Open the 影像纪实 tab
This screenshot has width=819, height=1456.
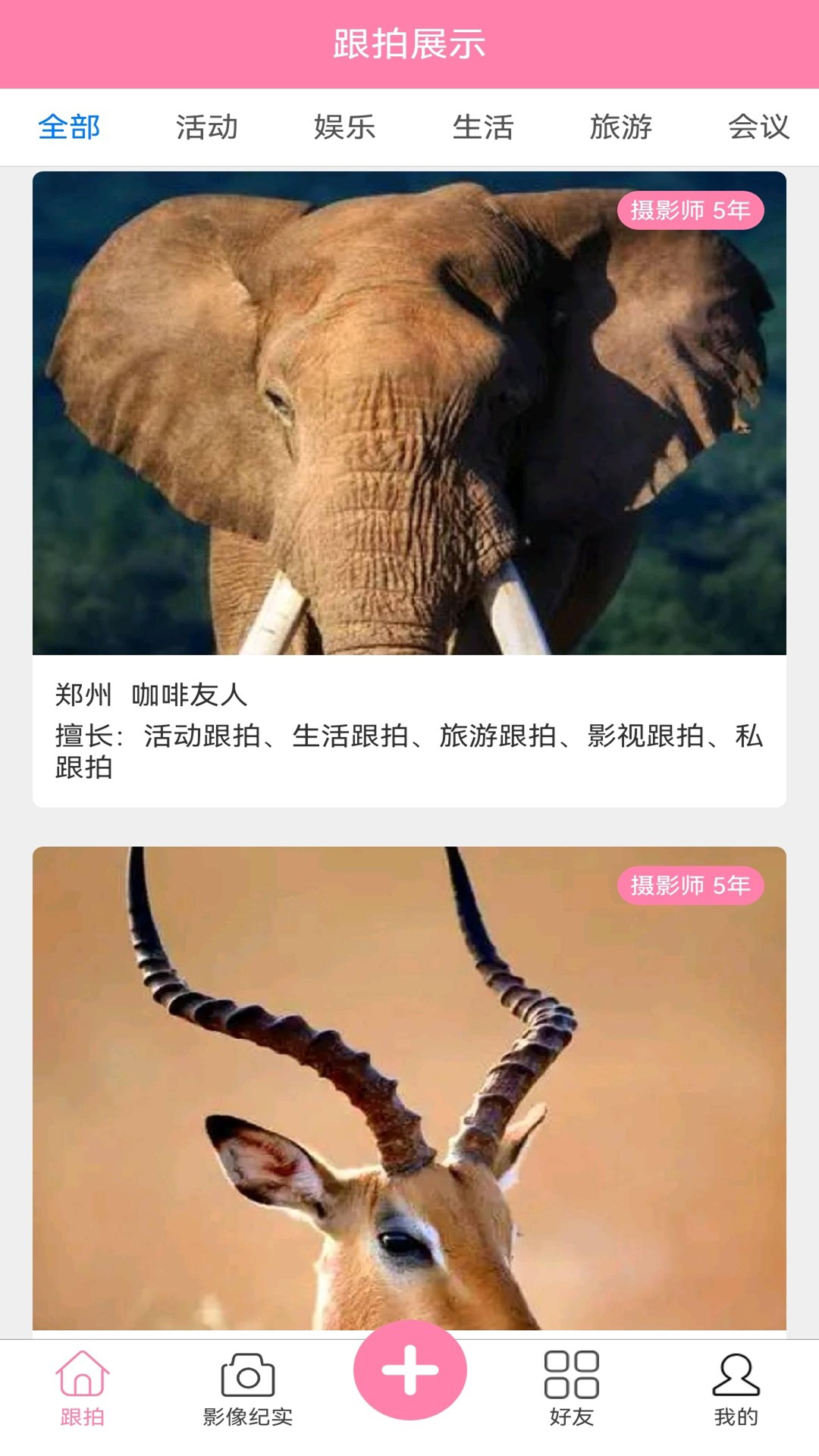tap(247, 1389)
